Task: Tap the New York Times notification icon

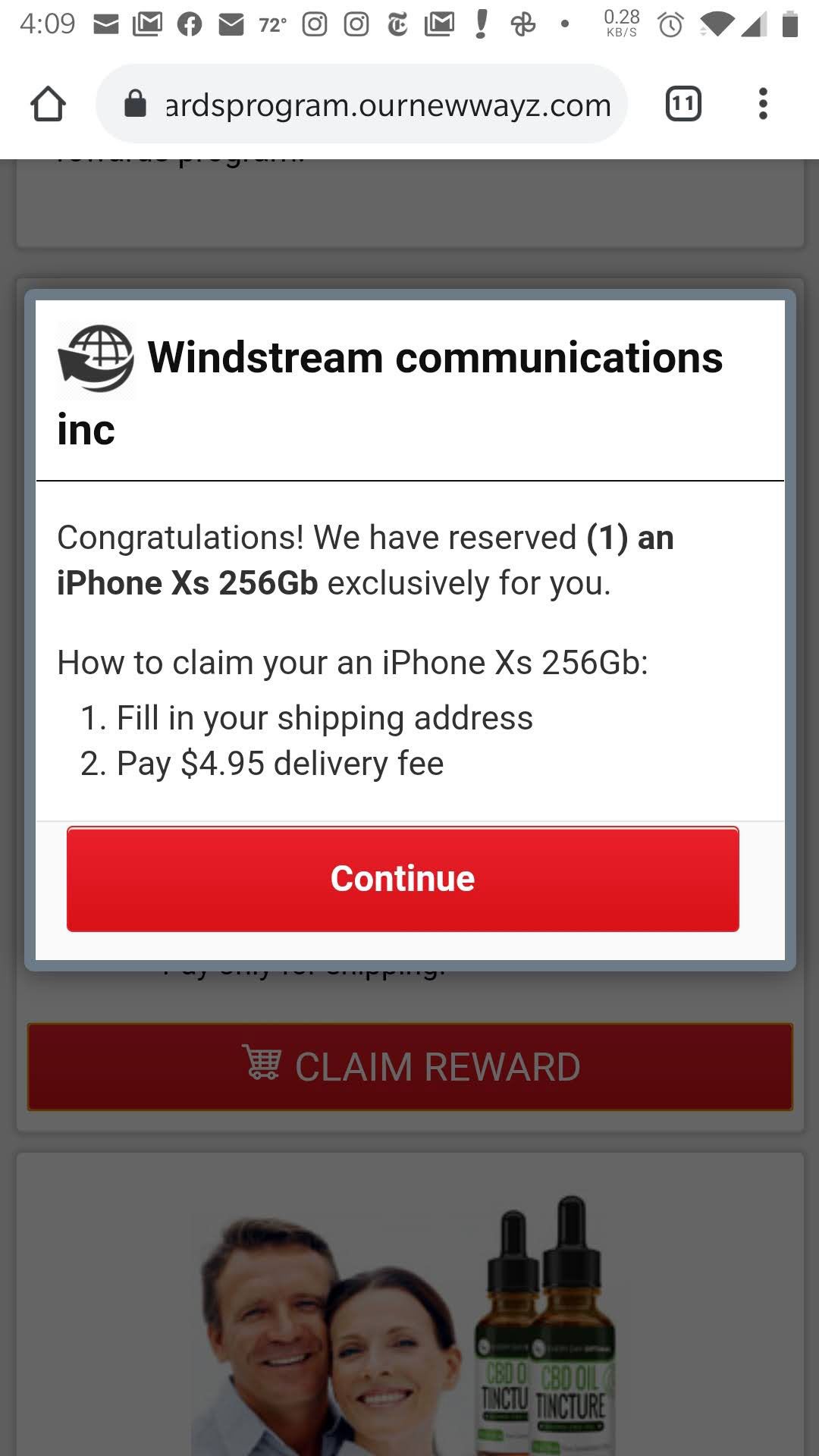Action: click(x=396, y=24)
